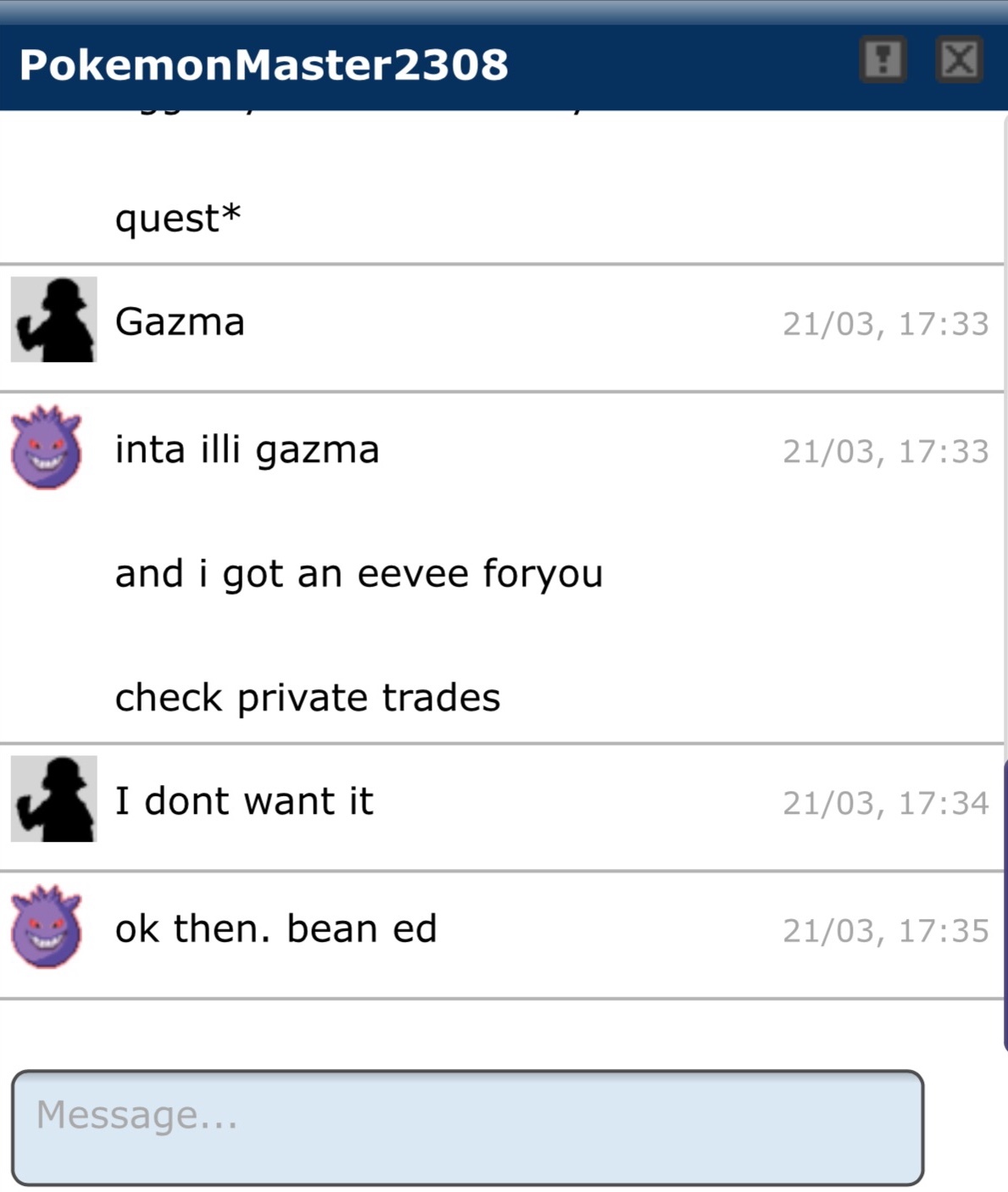Report this chat using the exclamation icon
The image size is (1008, 1192).
[x=883, y=60]
